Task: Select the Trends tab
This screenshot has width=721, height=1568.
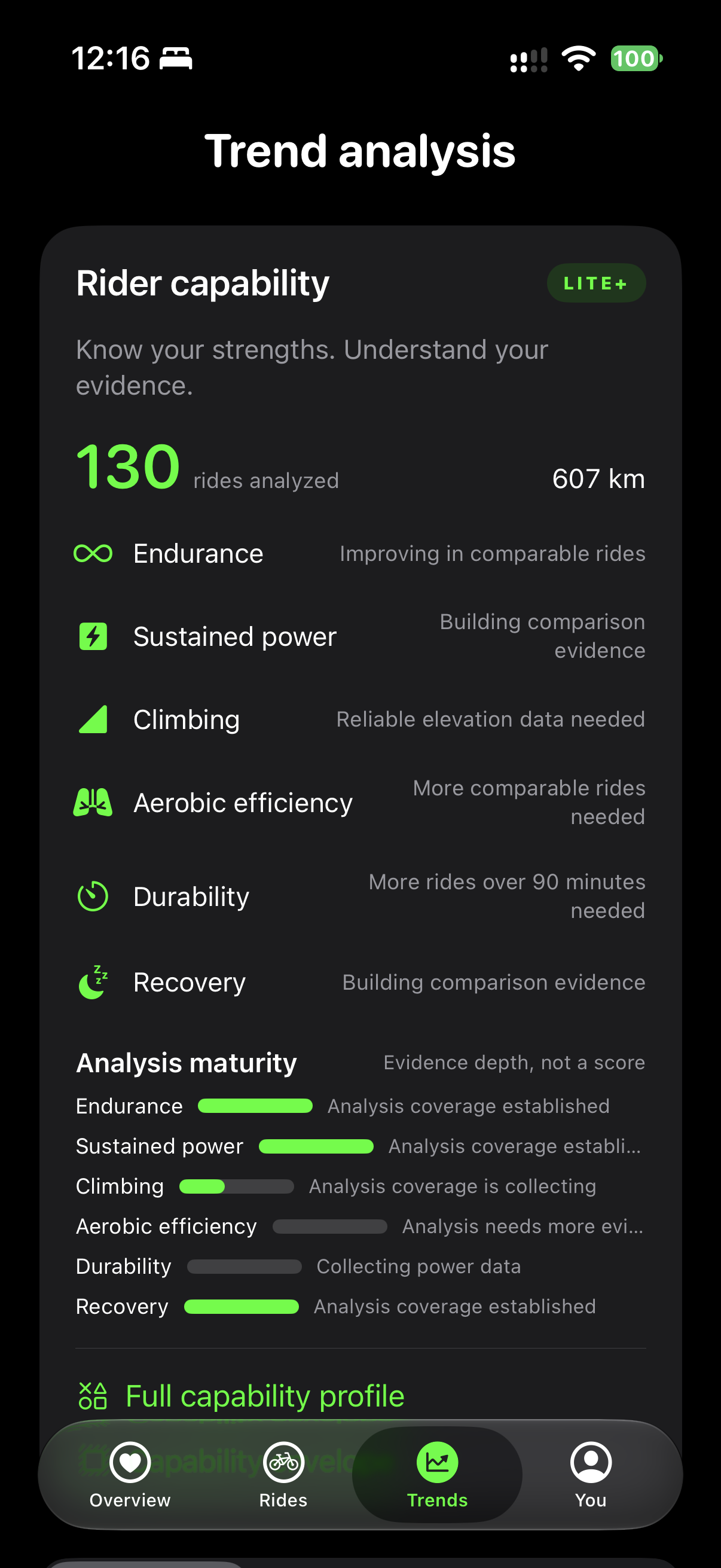Action: coord(437,1474)
